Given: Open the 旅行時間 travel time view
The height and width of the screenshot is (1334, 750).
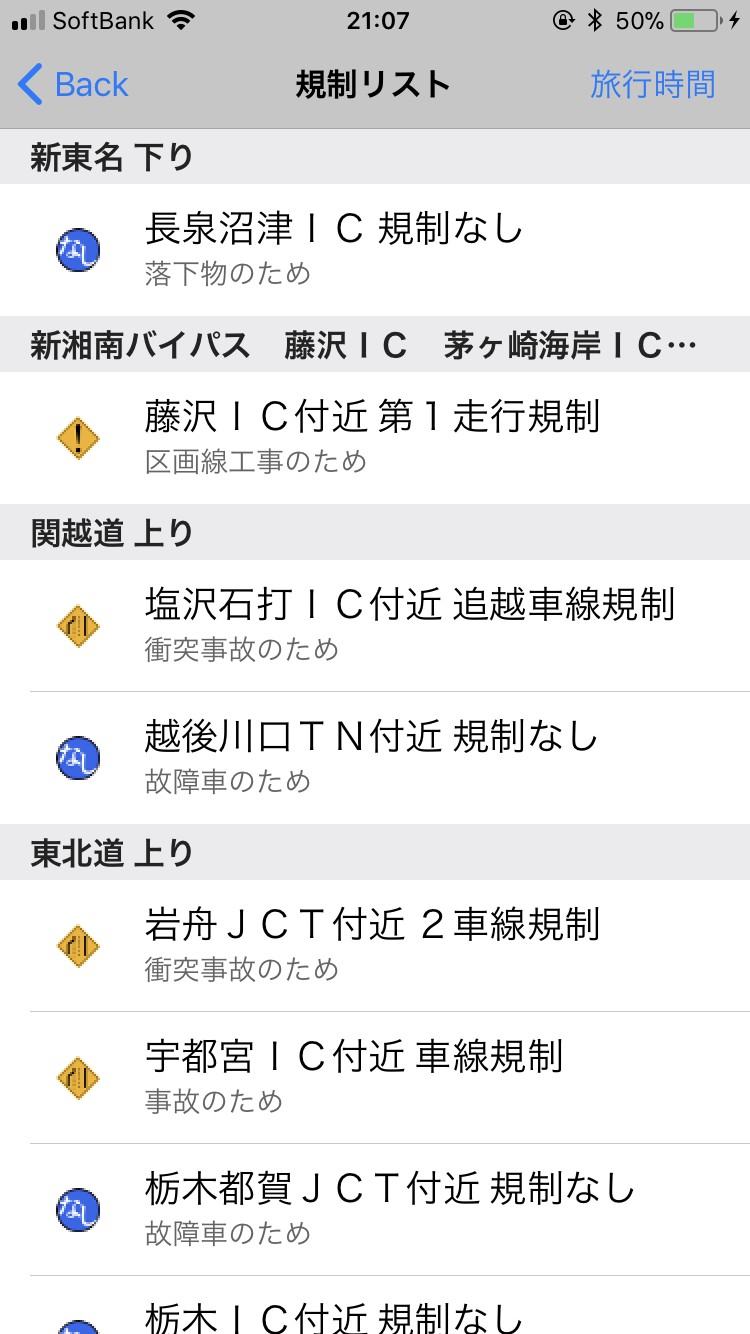Looking at the screenshot, I should (652, 85).
